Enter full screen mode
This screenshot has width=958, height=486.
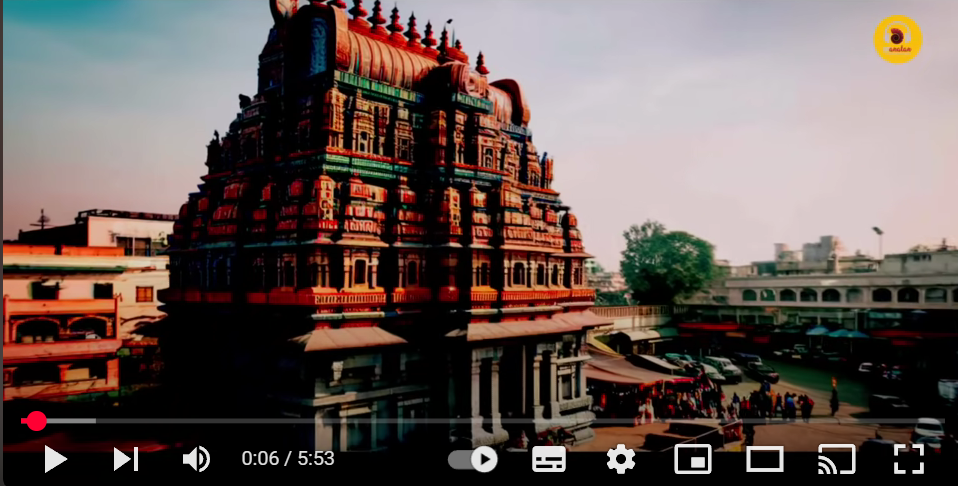tap(908, 459)
